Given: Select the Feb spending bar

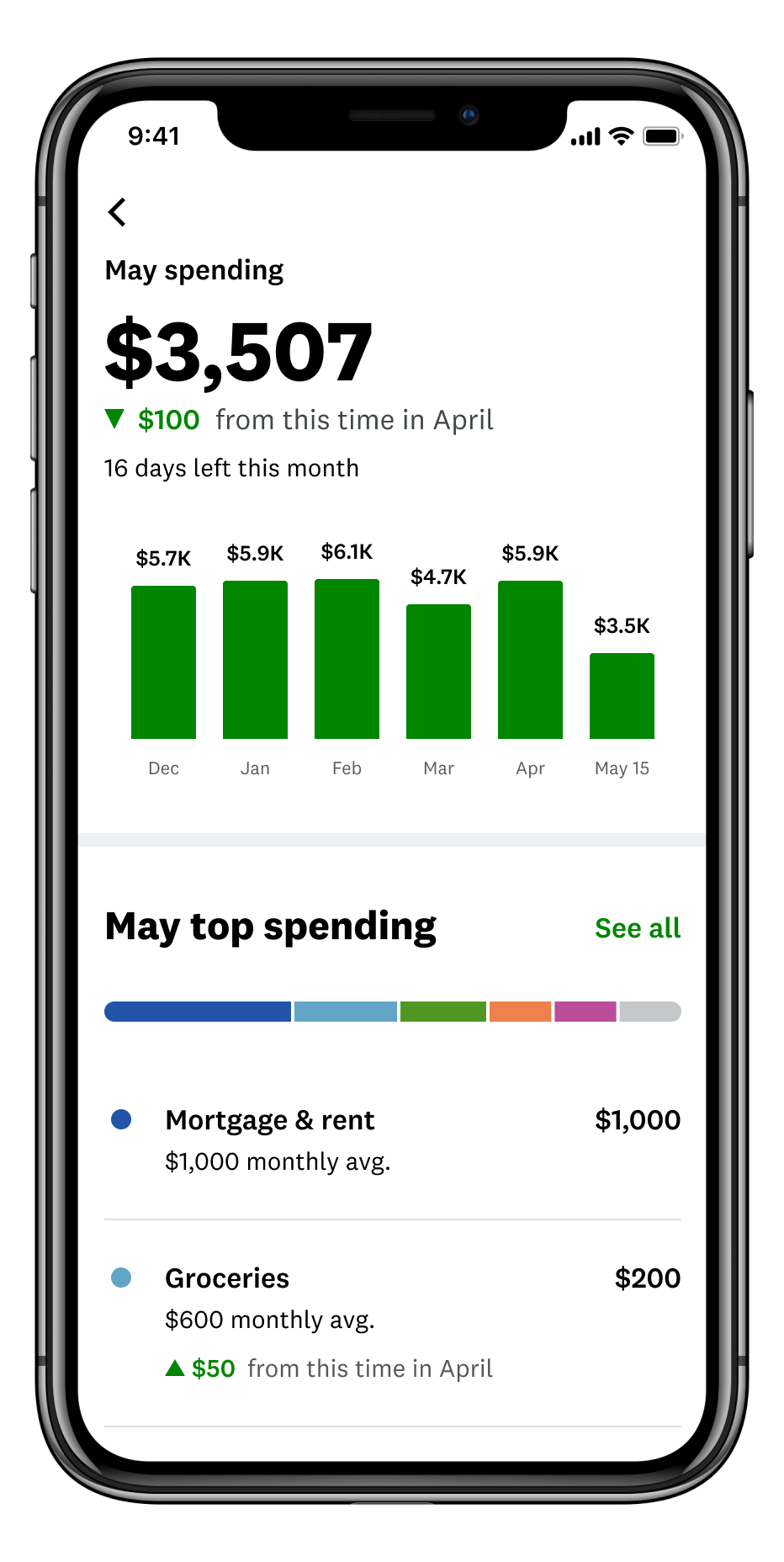Looking at the screenshot, I should point(347,659).
